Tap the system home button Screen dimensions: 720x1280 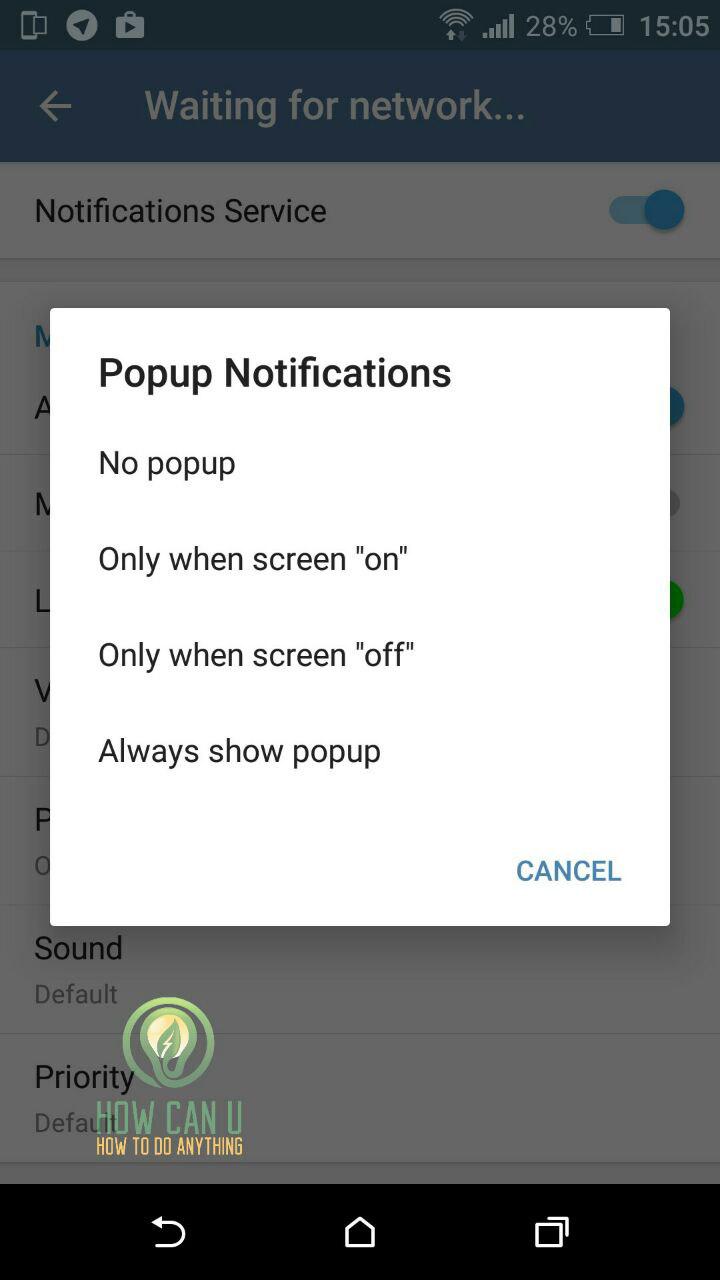pyautogui.click(x=360, y=1232)
